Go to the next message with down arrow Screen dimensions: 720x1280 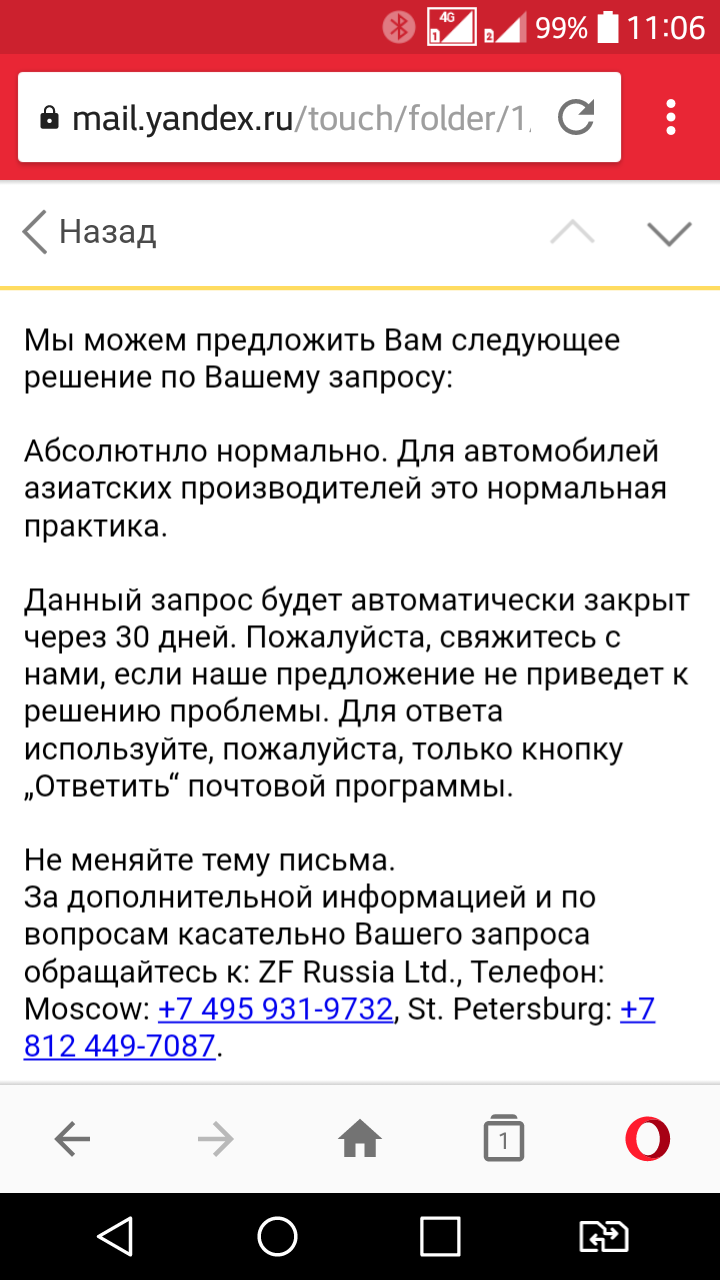point(669,233)
